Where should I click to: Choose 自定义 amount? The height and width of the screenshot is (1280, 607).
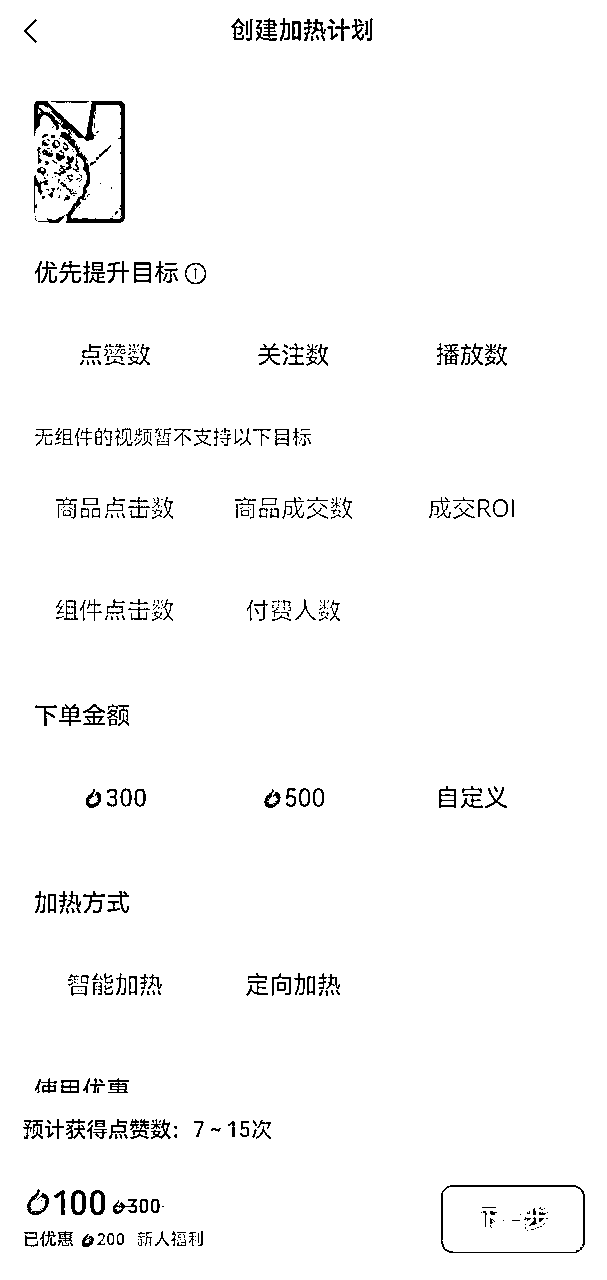coord(472,798)
